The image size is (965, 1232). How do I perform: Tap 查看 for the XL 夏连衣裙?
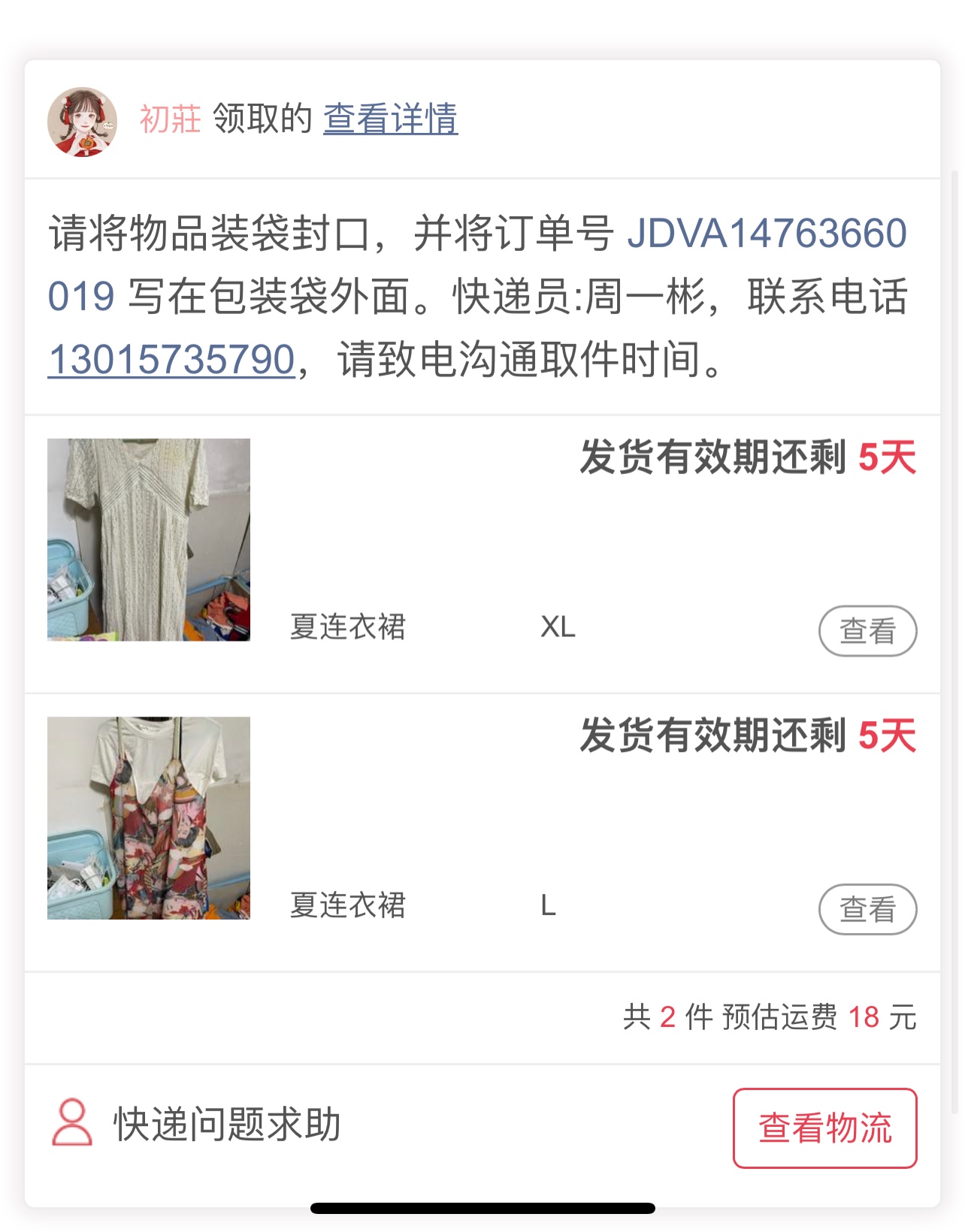tap(867, 631)
